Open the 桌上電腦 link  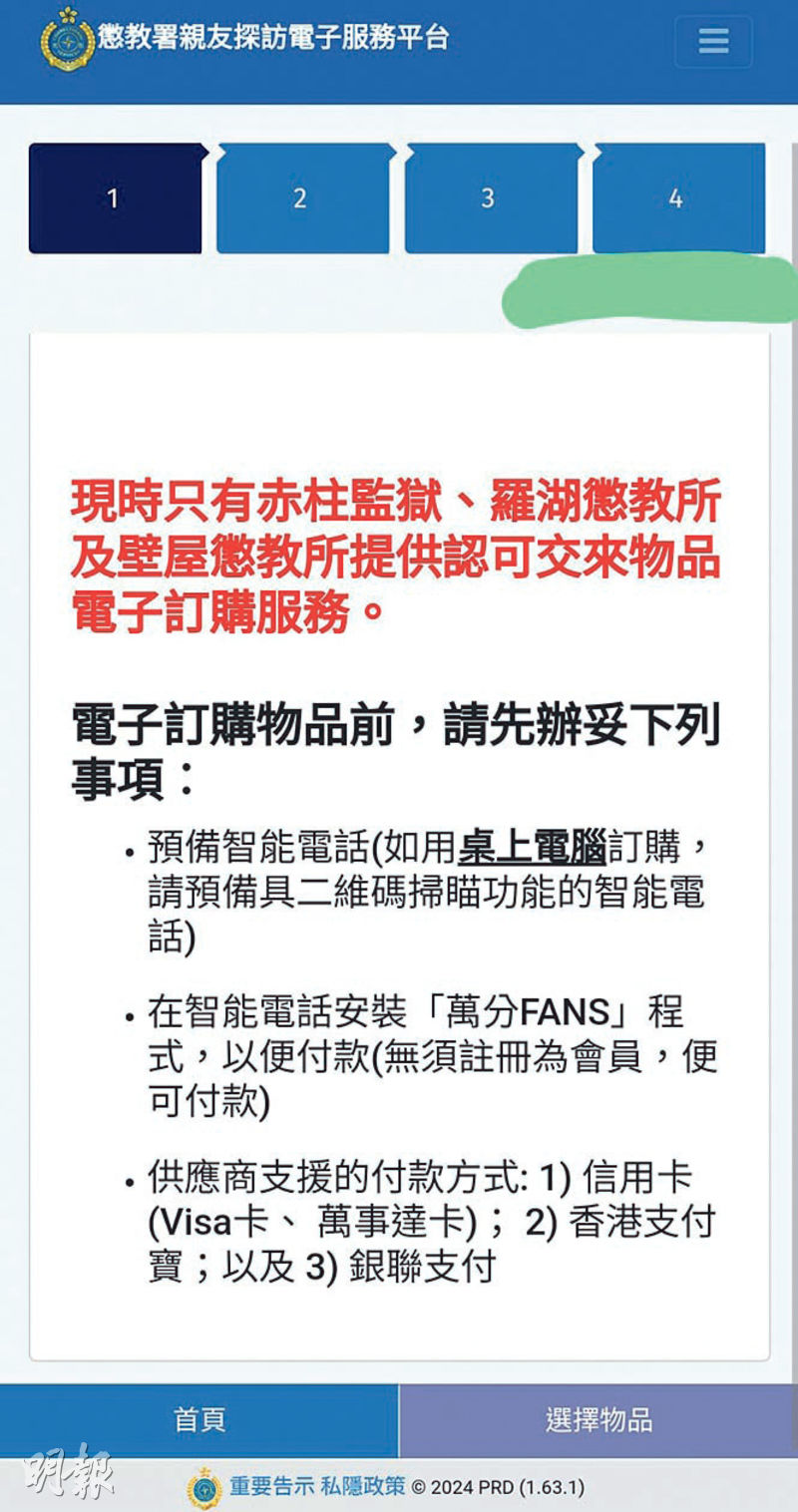(x=532, y=850)
